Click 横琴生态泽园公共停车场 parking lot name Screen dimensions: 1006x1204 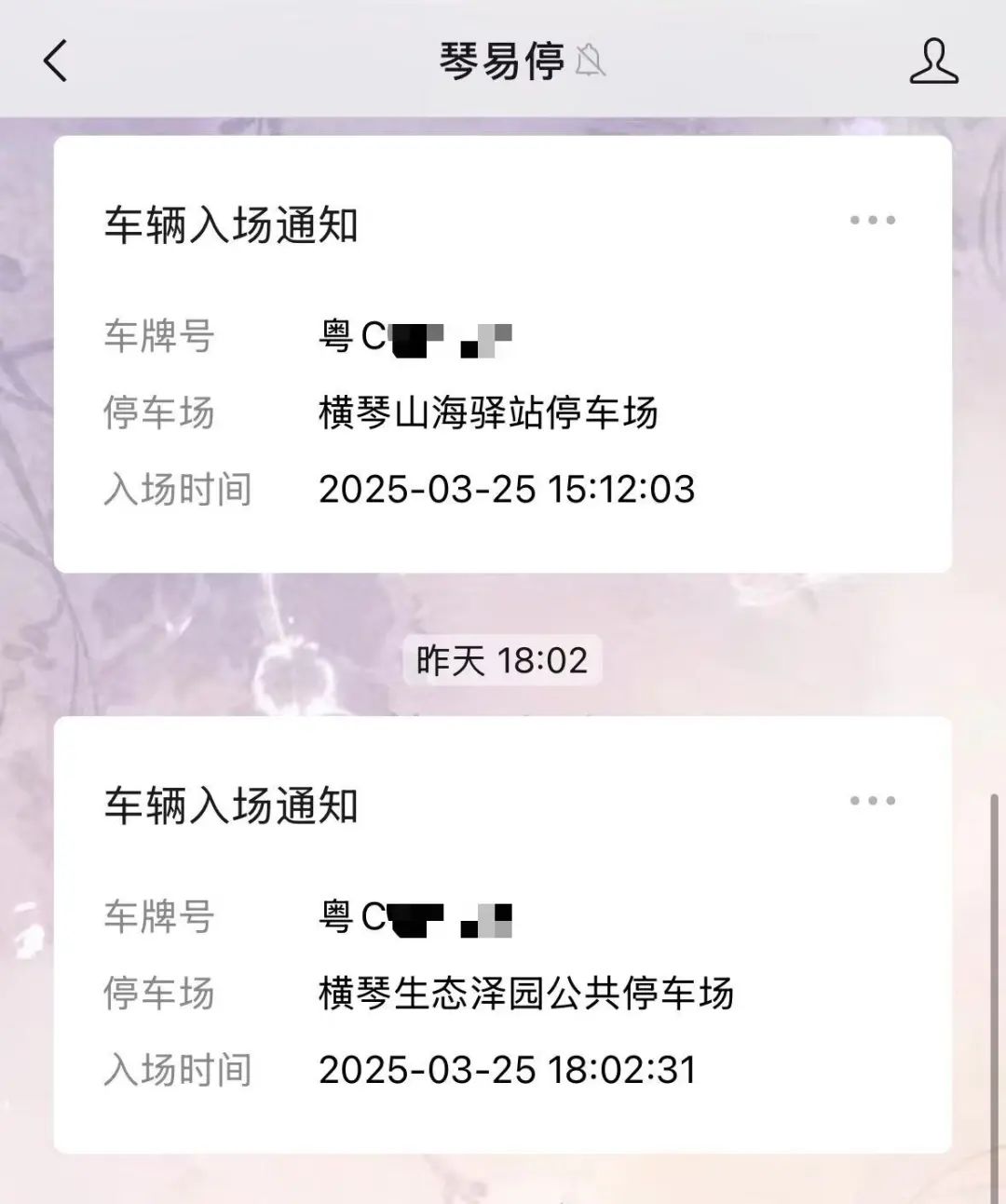(x=526, y=994)
